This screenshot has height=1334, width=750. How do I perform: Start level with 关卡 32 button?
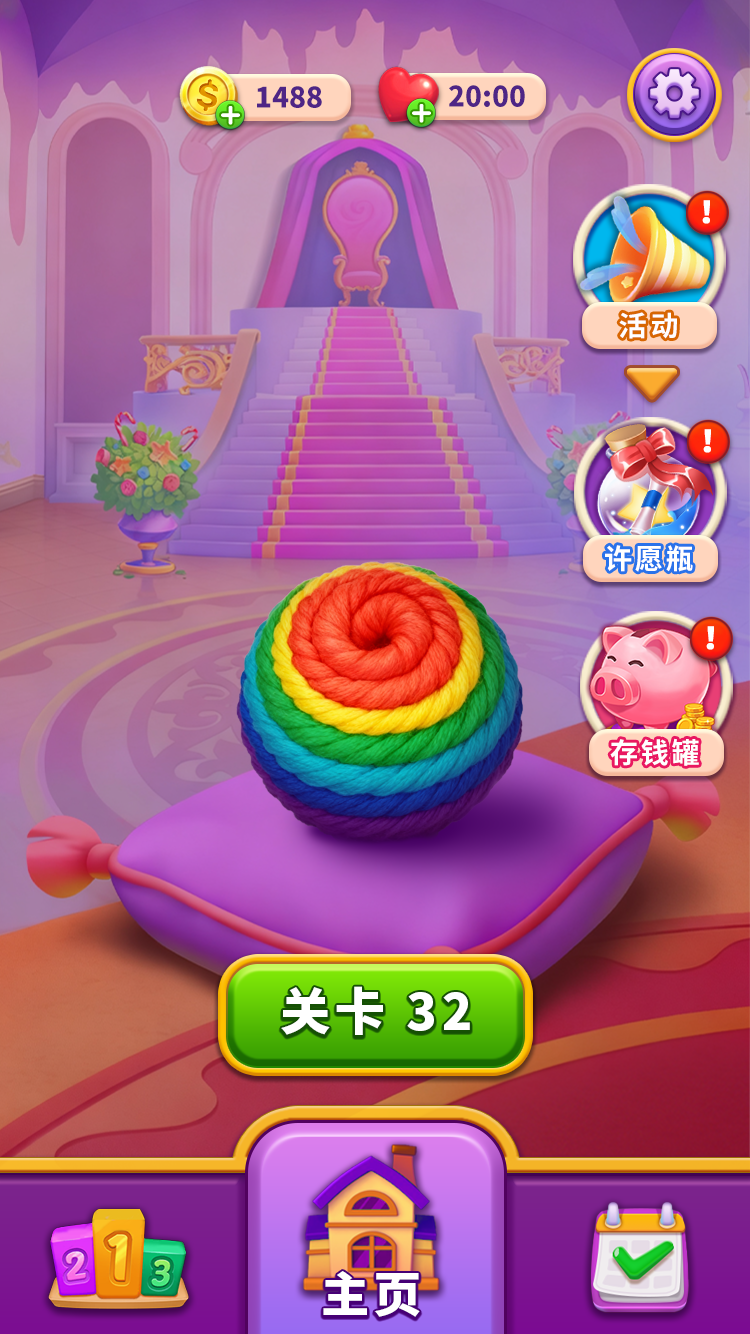pyautogui.click(x=375, y=1014)
